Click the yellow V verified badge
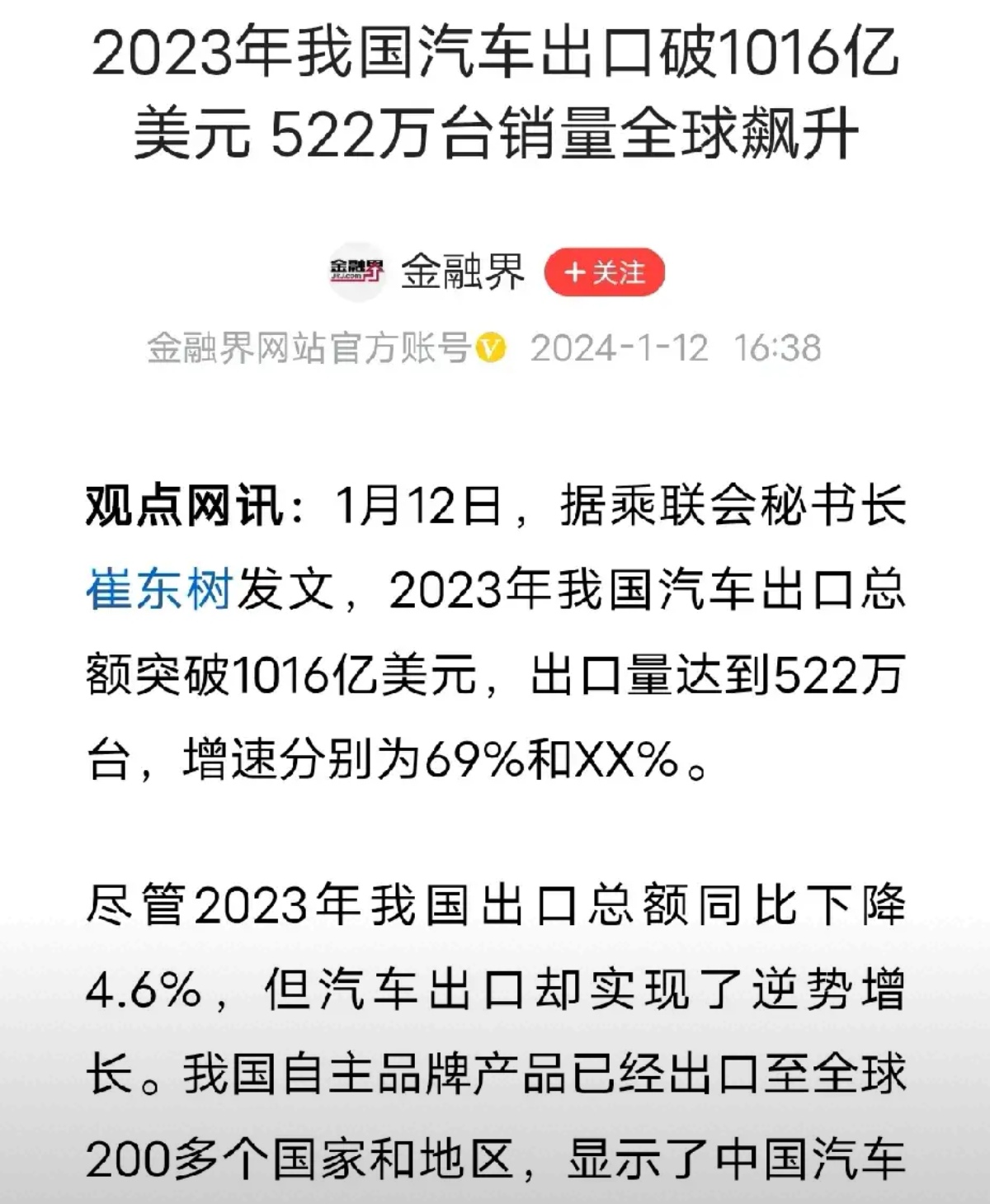The width and height of the screenshot is (990, 1204). pyautogui.click(x=492, y=347)
